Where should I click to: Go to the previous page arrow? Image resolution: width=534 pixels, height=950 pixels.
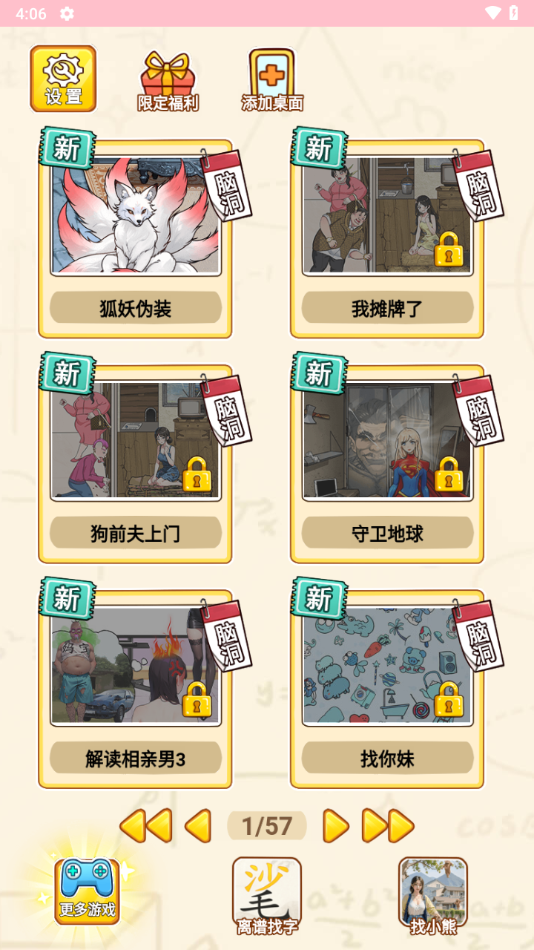pos(198,825)
